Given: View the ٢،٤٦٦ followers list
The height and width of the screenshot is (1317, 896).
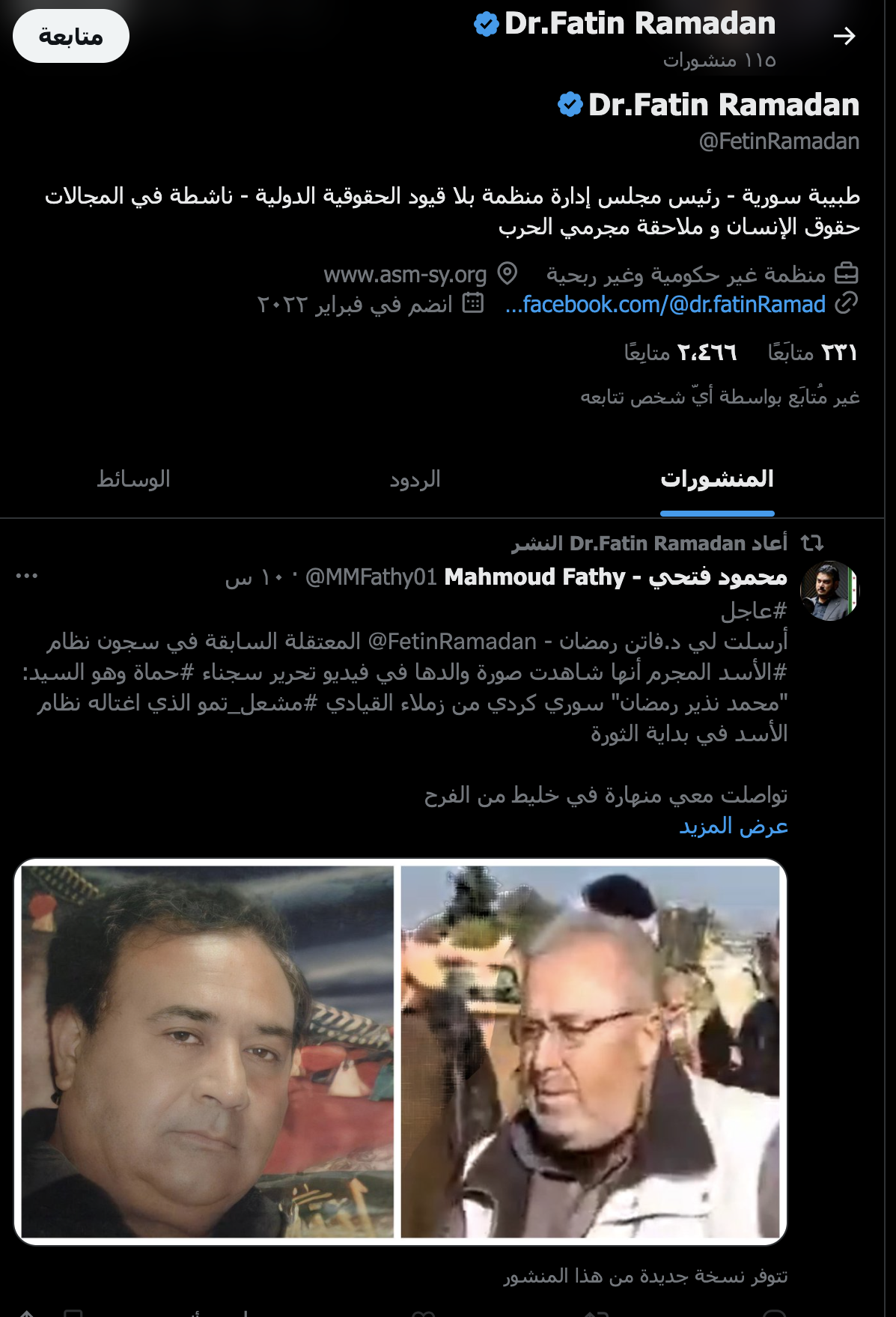Looking at the screenshot, I should pos(680,353).
